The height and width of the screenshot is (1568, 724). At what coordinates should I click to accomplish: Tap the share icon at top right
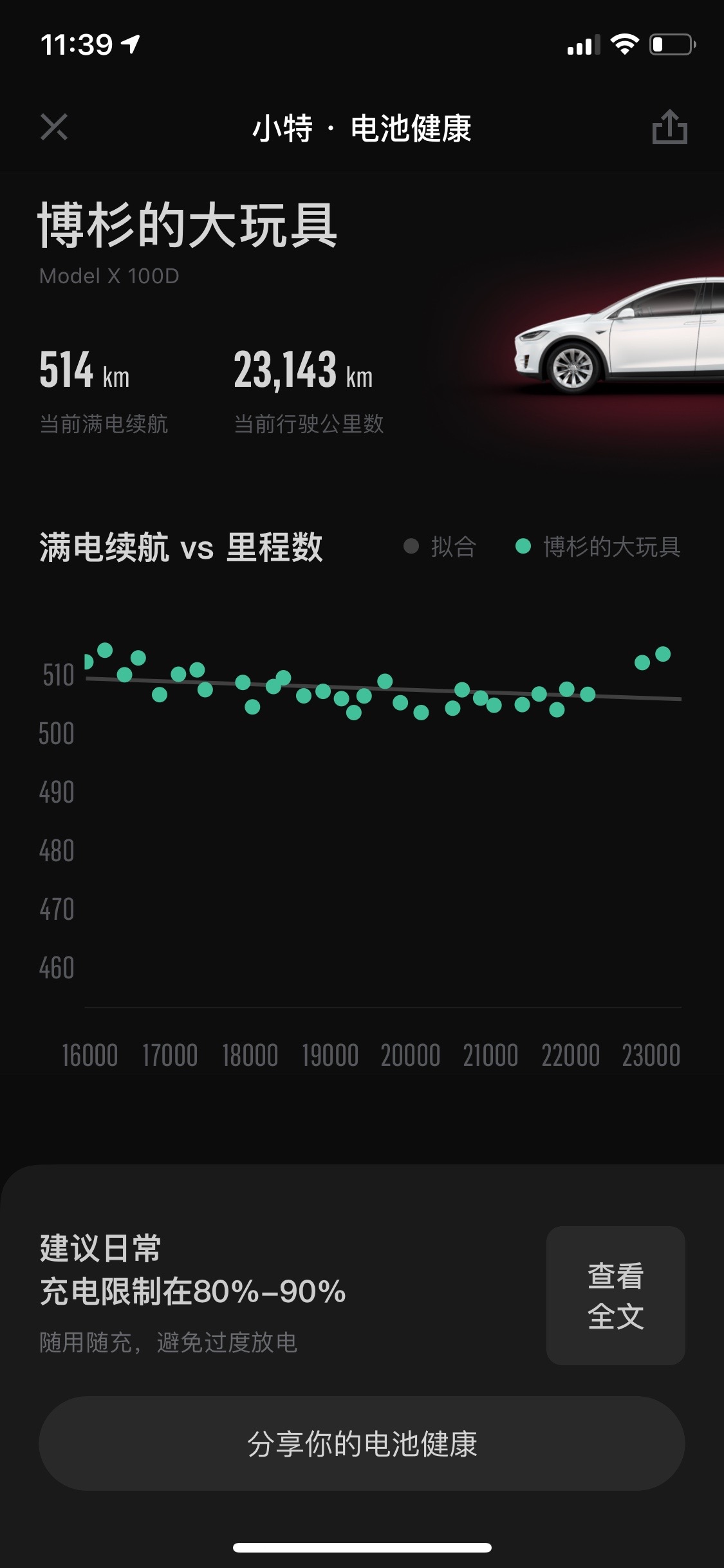click(669, 127)
